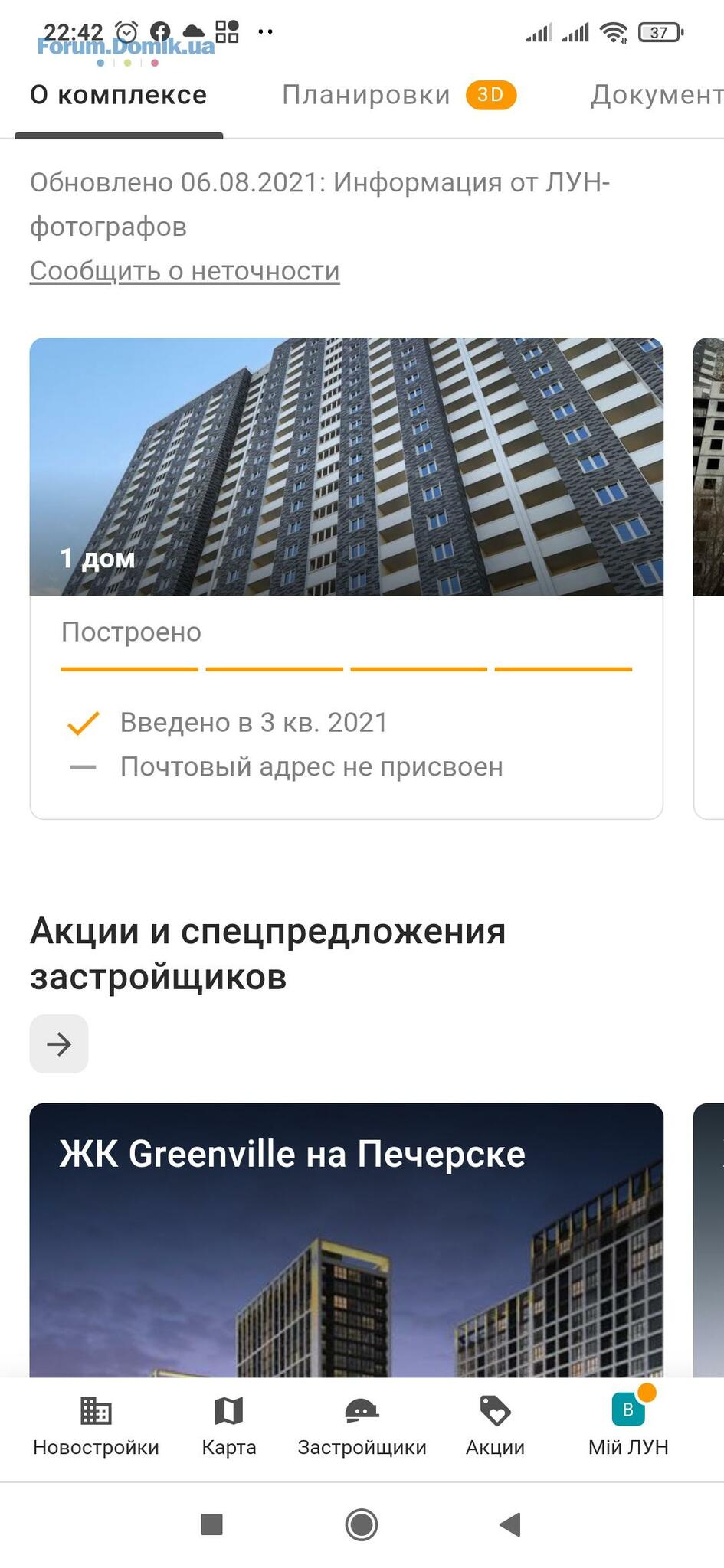Viewport: 724px width, 1568px height.
Task: Open the Документы tab
Action: tap(656, 95)
